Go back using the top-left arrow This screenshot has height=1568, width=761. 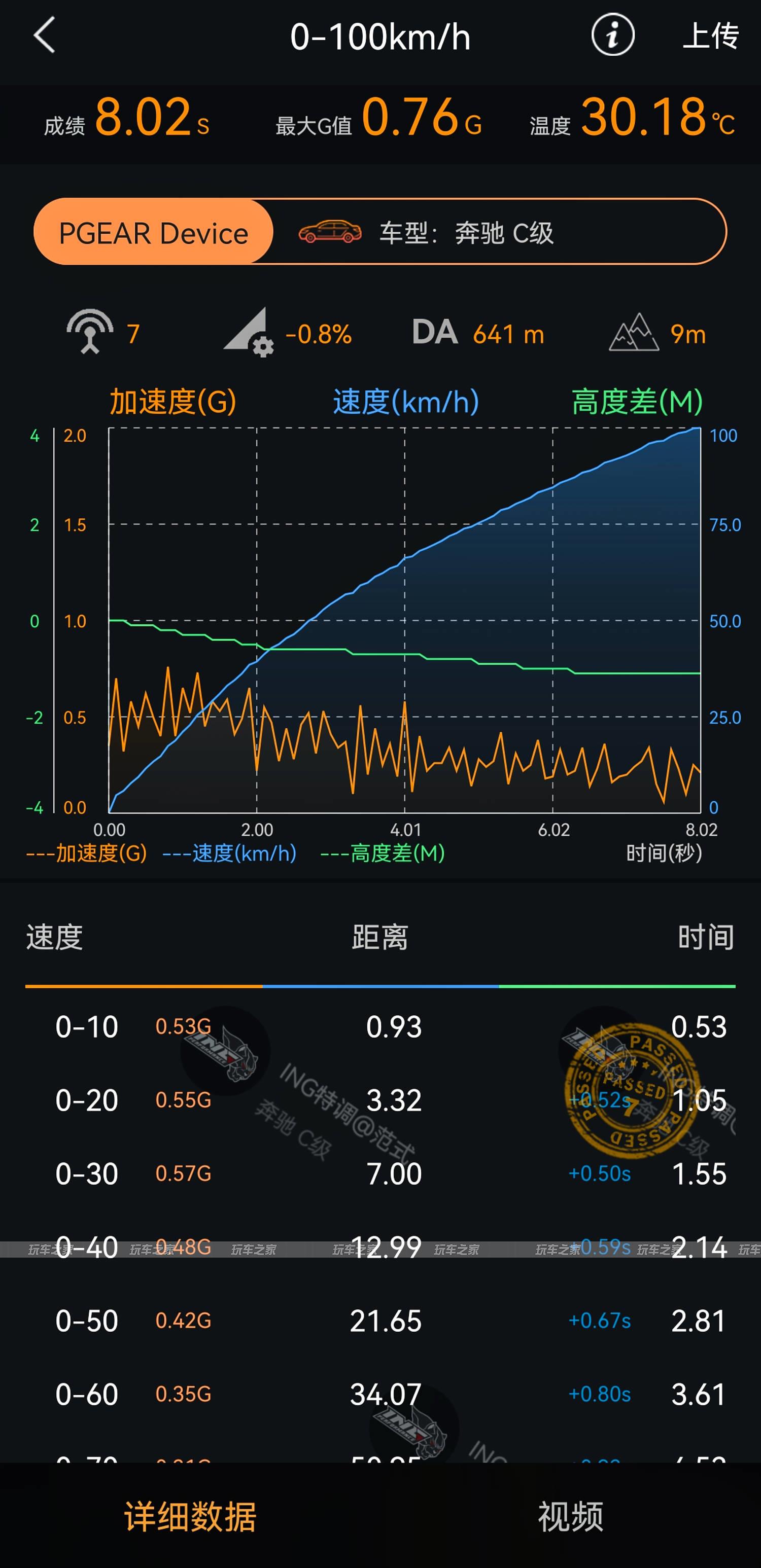[44, 35]
